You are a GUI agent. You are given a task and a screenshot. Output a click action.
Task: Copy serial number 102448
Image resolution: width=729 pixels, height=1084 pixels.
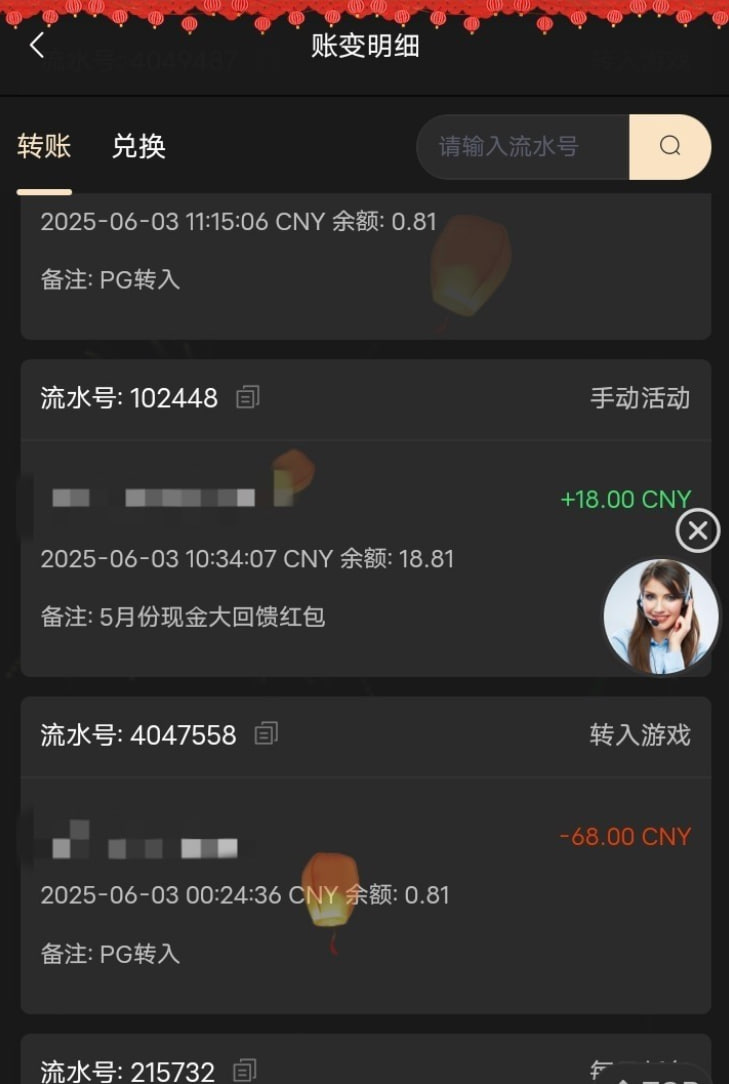247,398
